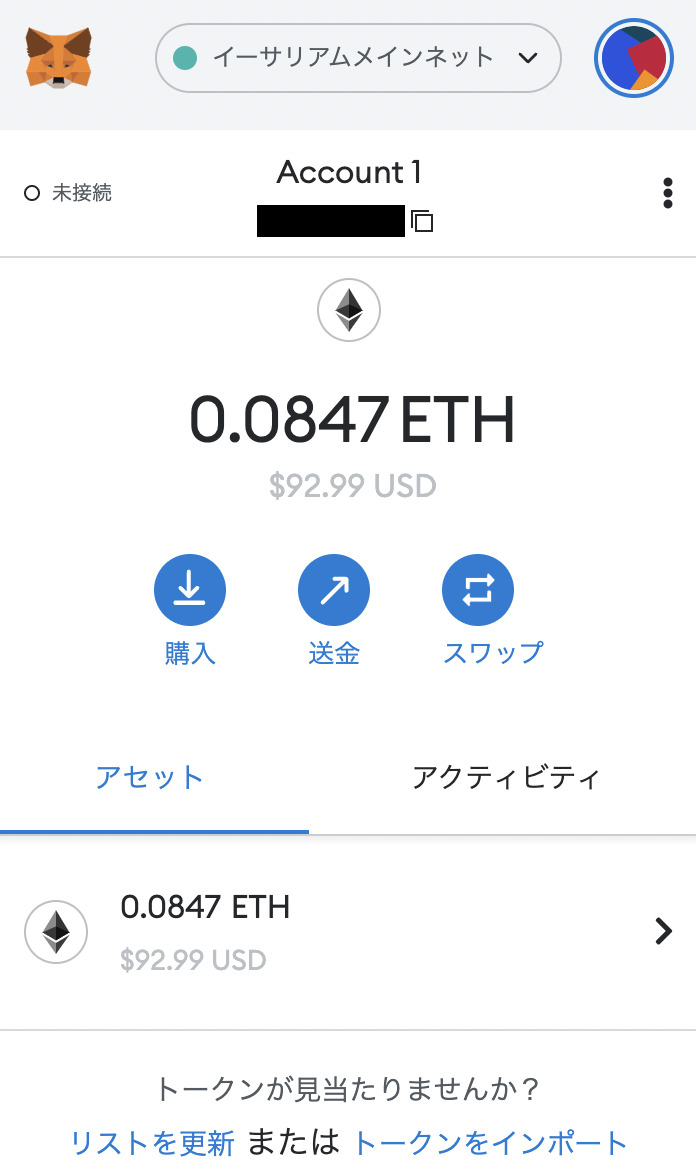
Task: Switch to the アクティビティ tab
Action: point(506,777)
